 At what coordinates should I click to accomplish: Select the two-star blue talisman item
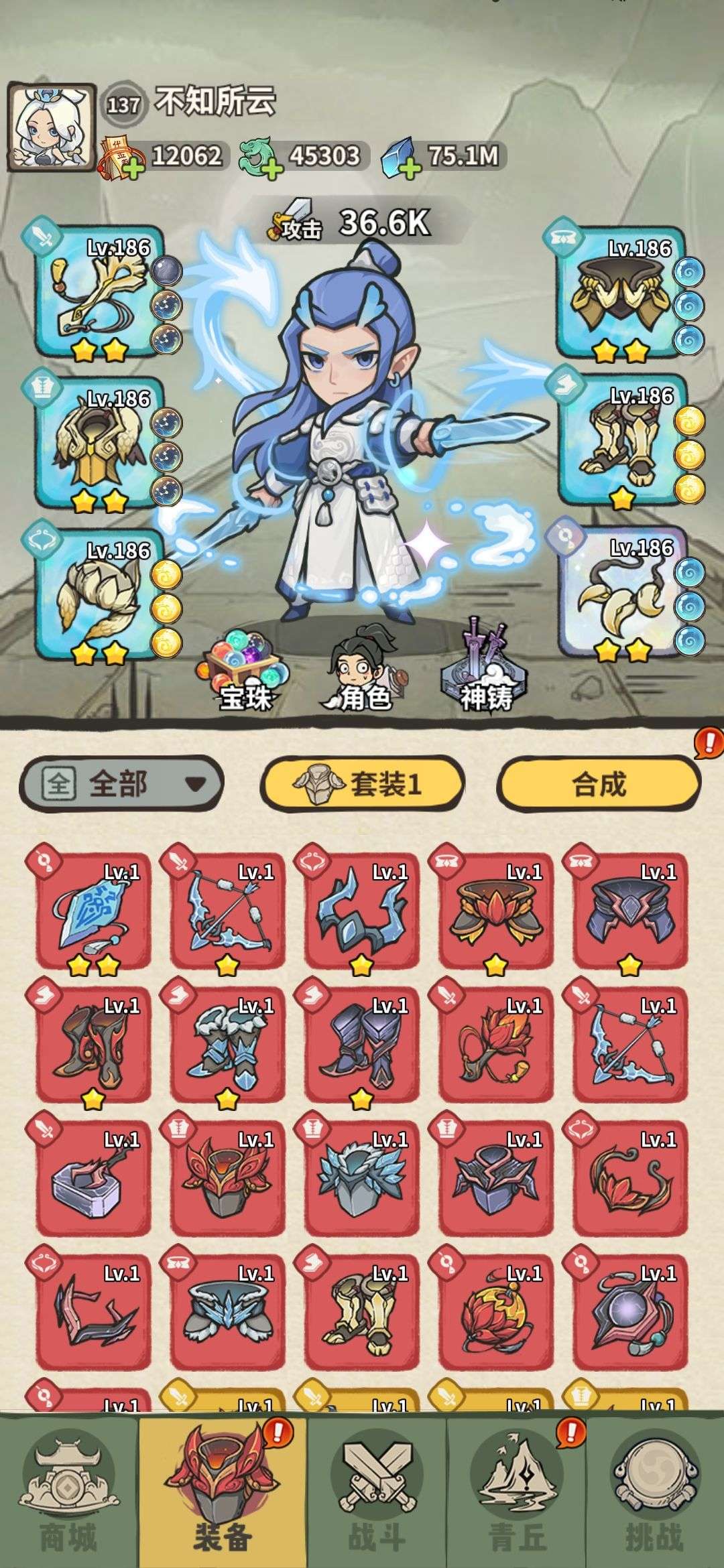[x=93, y=911]
